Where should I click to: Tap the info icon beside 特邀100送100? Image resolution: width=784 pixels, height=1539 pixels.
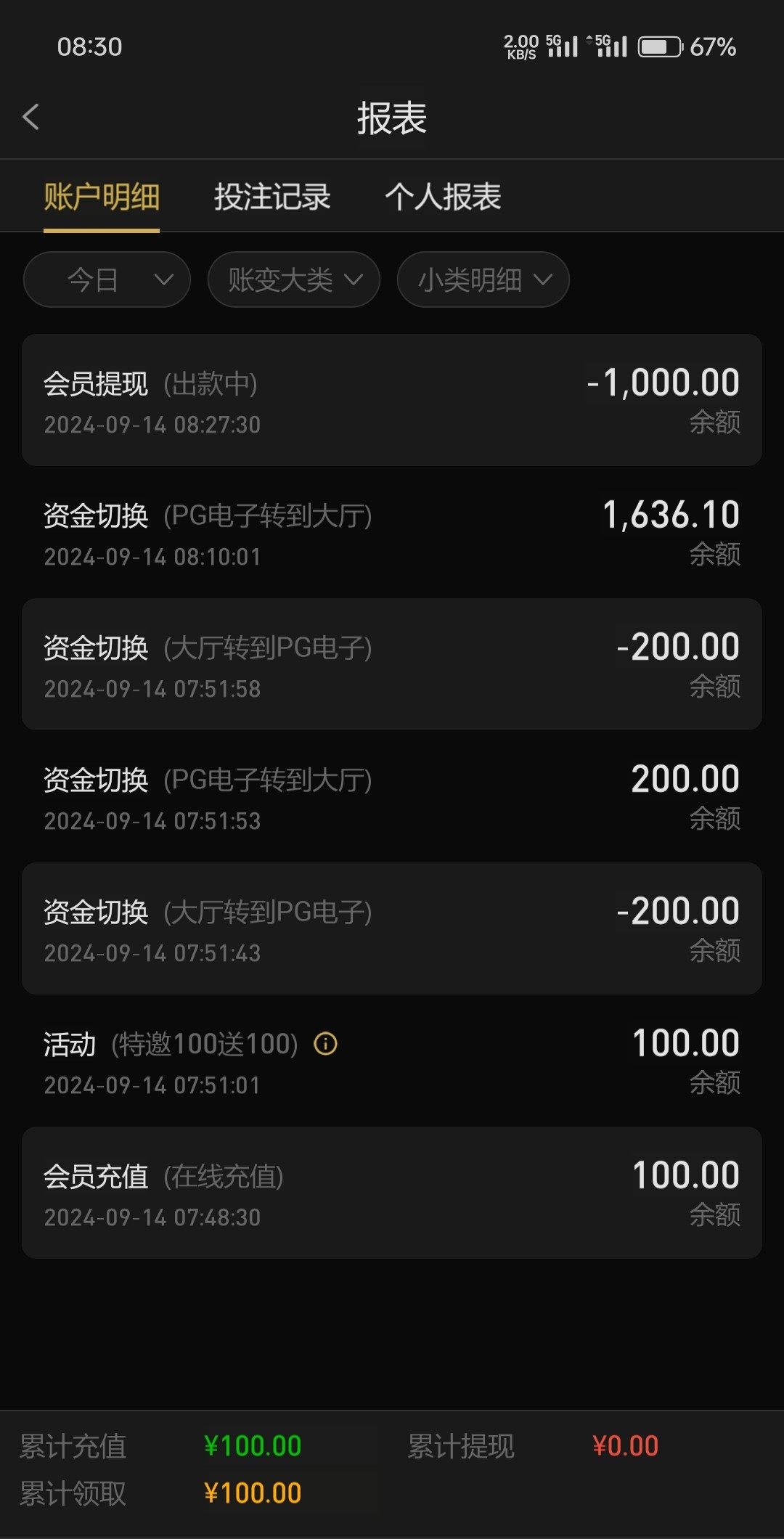(325, 1044)
